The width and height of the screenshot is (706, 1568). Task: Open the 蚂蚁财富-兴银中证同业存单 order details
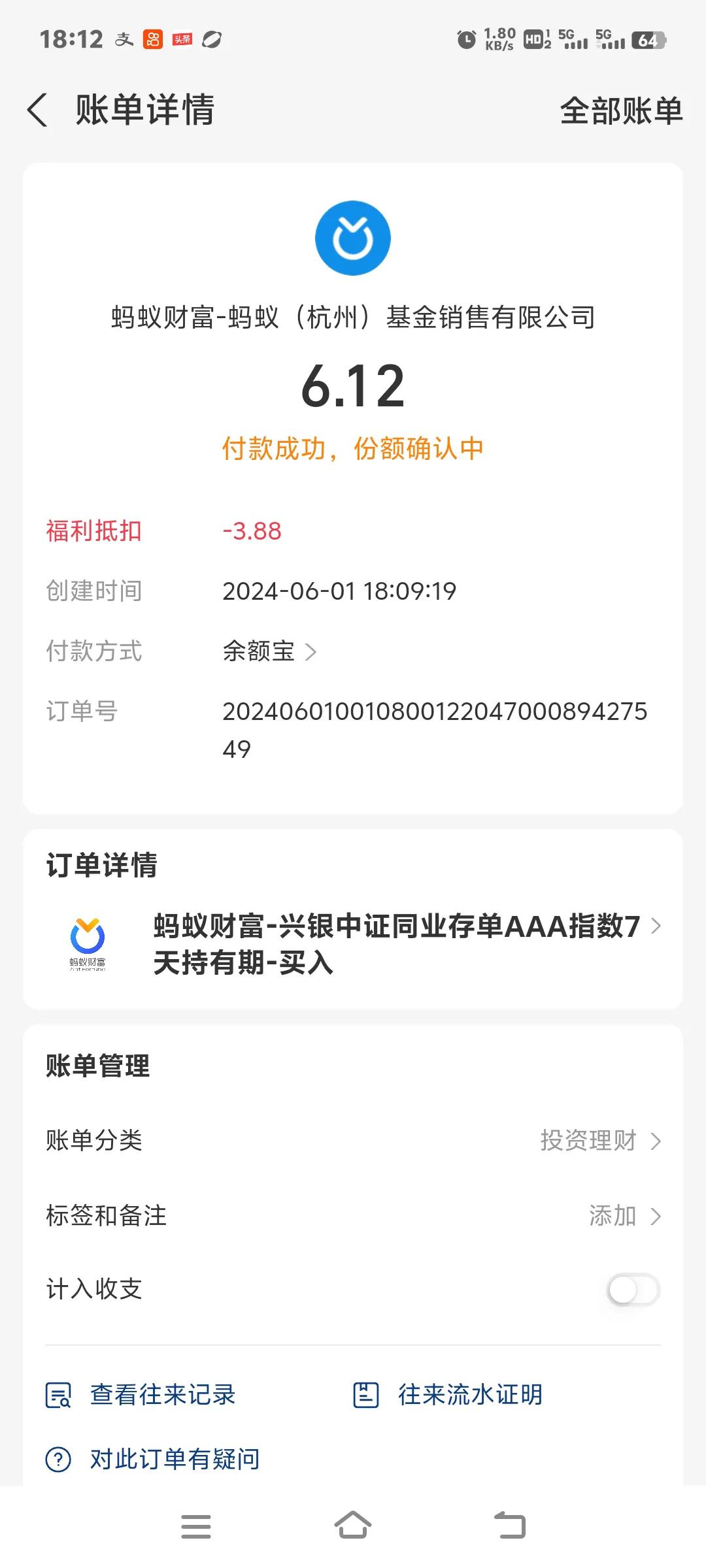tap(353, 943)
